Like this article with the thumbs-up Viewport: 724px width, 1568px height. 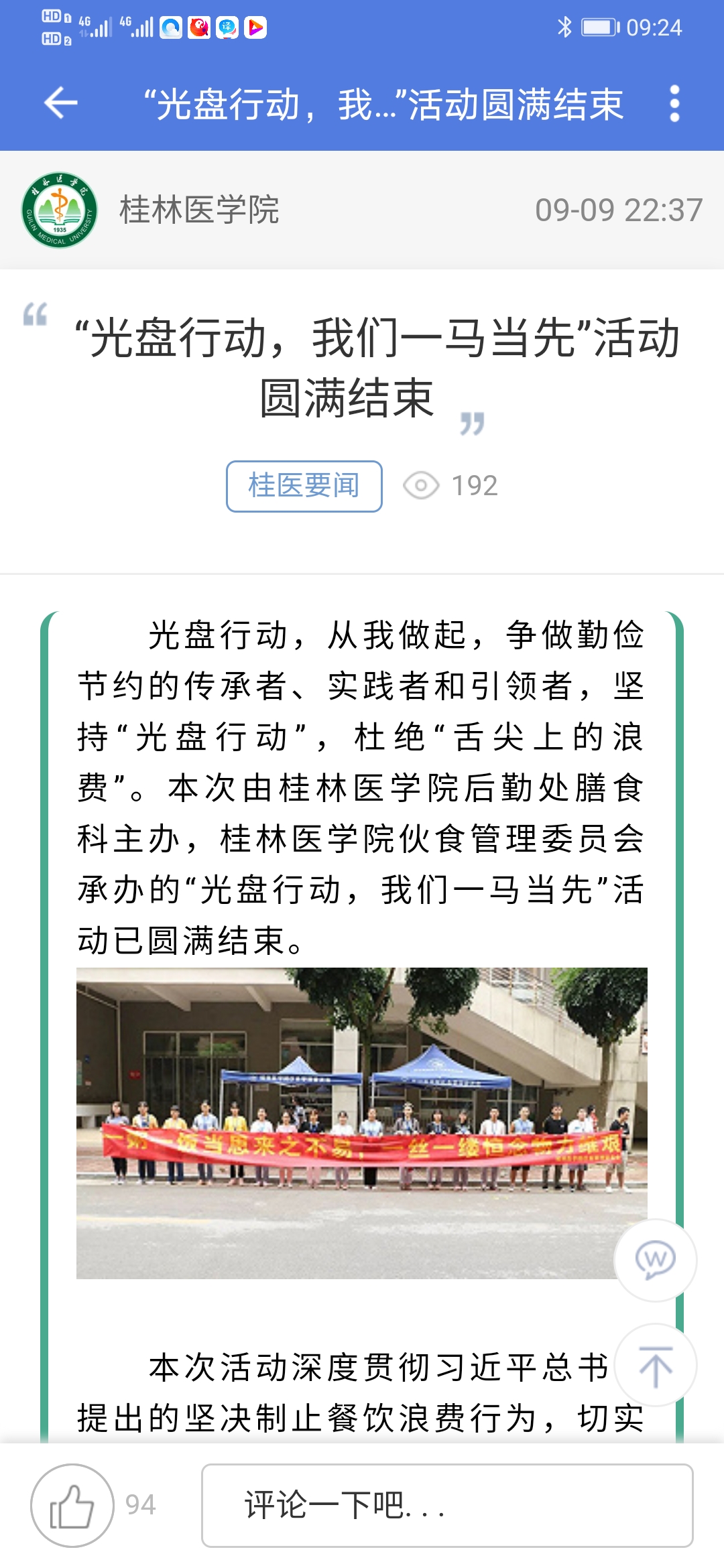coord(72,1505)
